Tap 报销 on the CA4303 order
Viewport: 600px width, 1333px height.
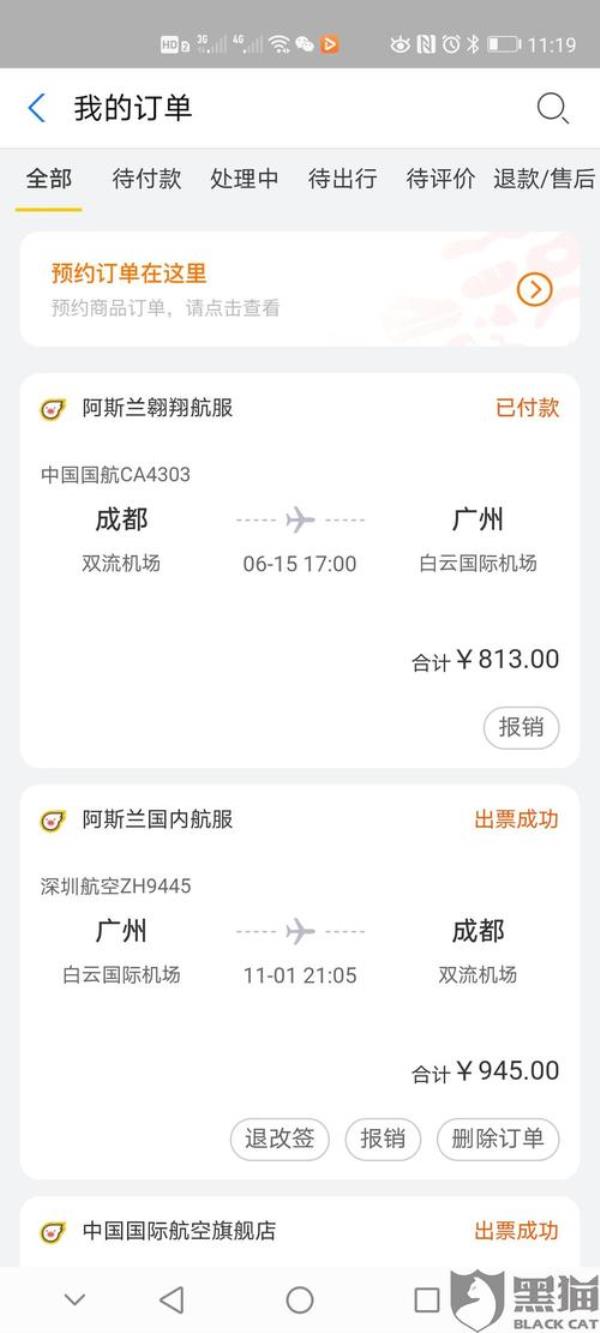click(x=521, y=727)
